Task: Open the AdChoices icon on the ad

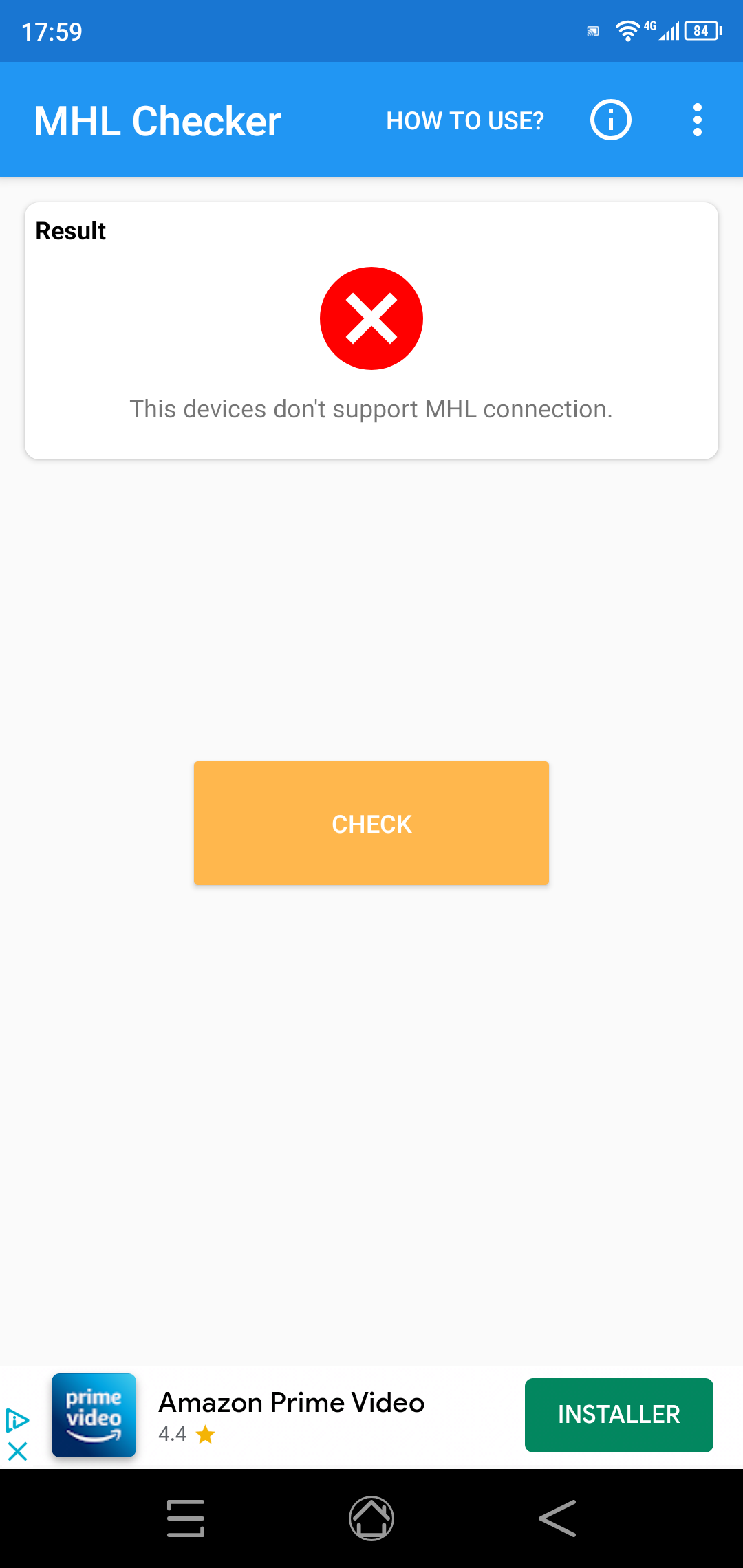Action: coord(17,1420)
